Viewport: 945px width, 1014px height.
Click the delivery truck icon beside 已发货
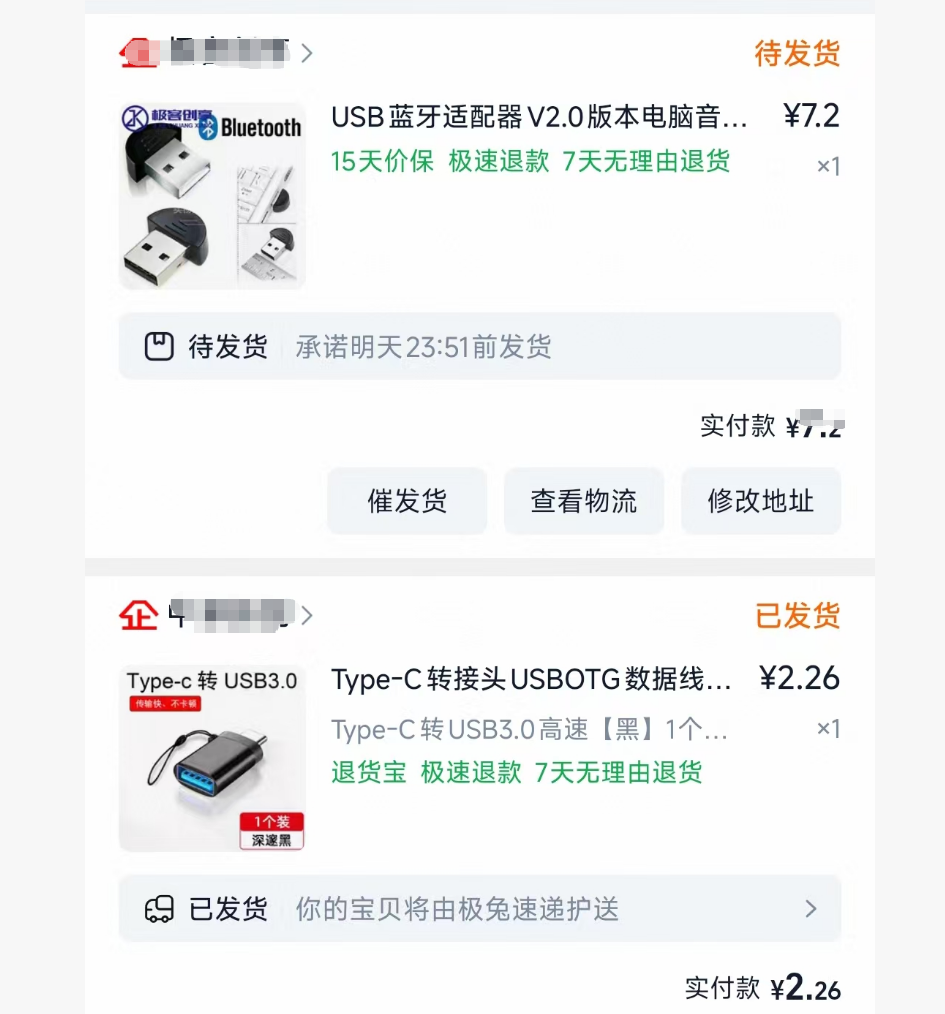pos(160,908)
